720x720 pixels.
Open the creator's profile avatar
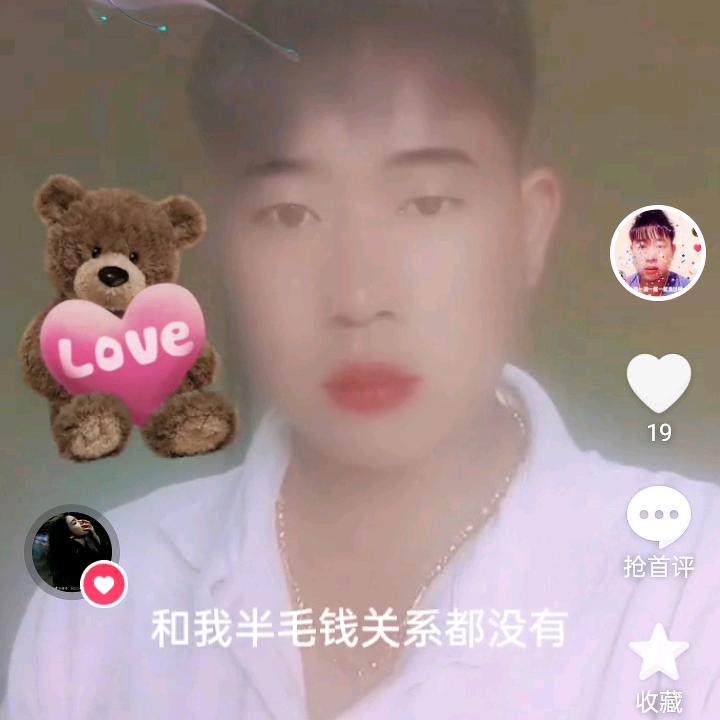pos(658,252)
